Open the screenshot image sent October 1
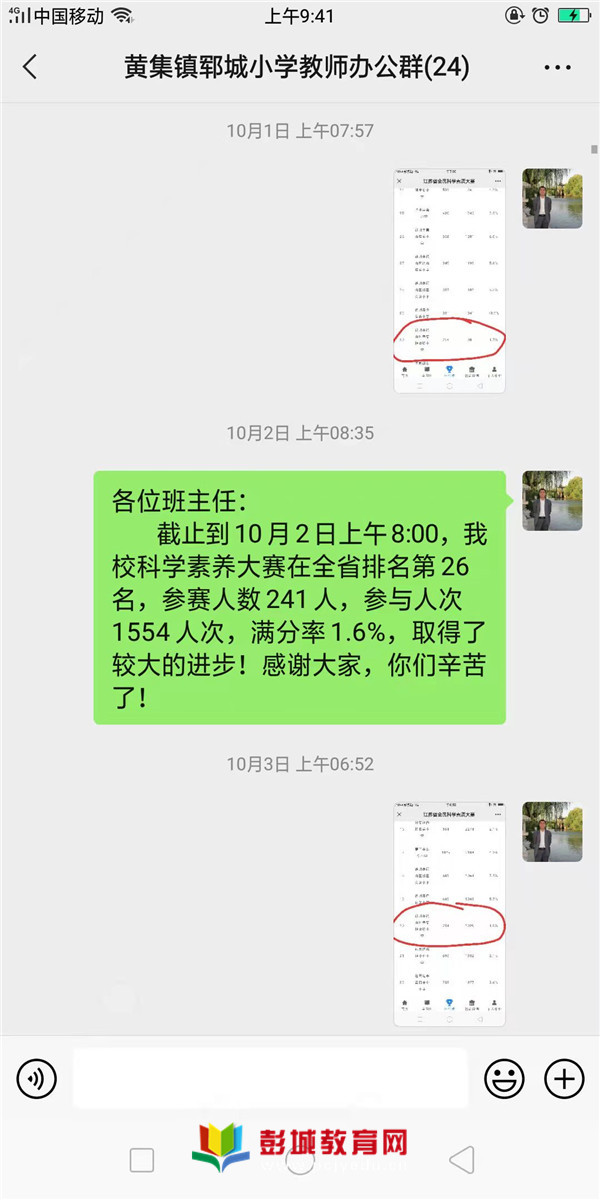600x1200 pixels. pyautogui.click(x=449, y=280)
